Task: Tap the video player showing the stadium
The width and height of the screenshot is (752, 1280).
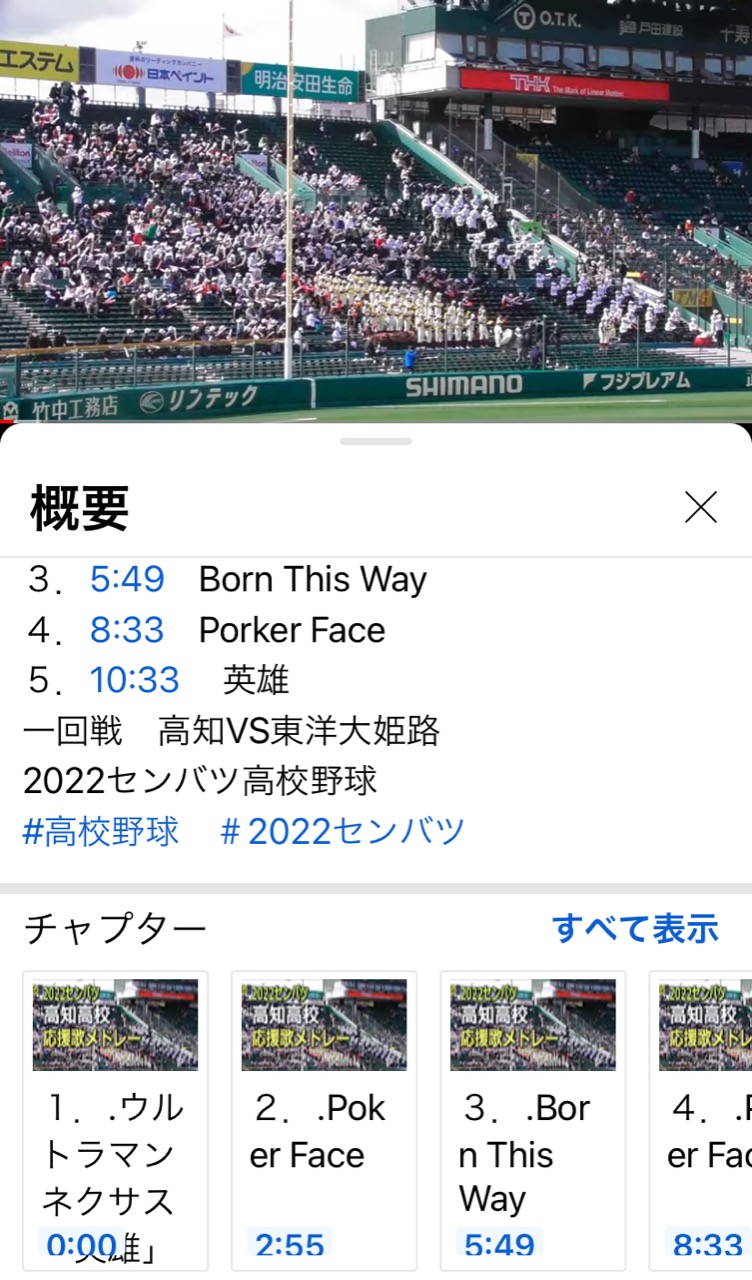Action: click(376, 210)
